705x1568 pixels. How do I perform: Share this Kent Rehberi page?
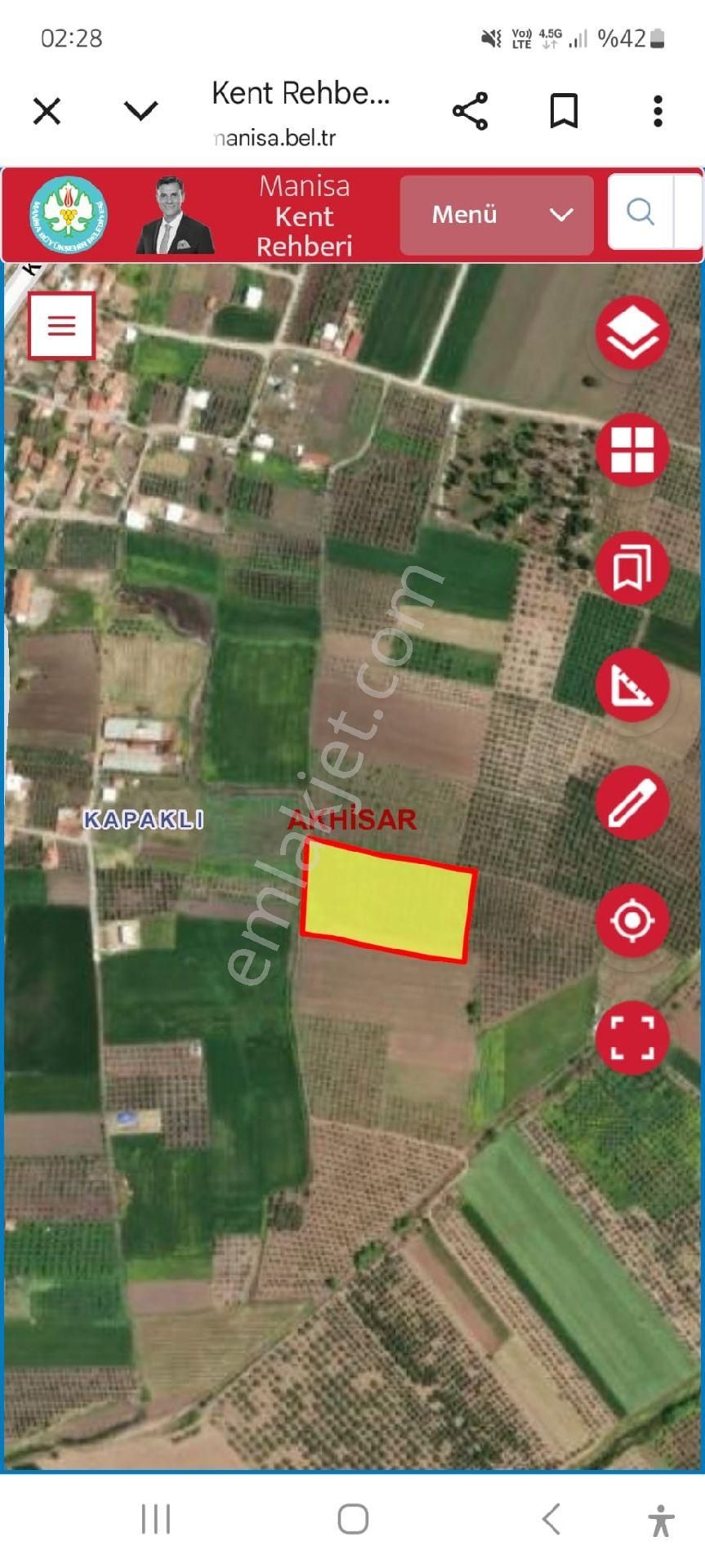pos(470,111)
